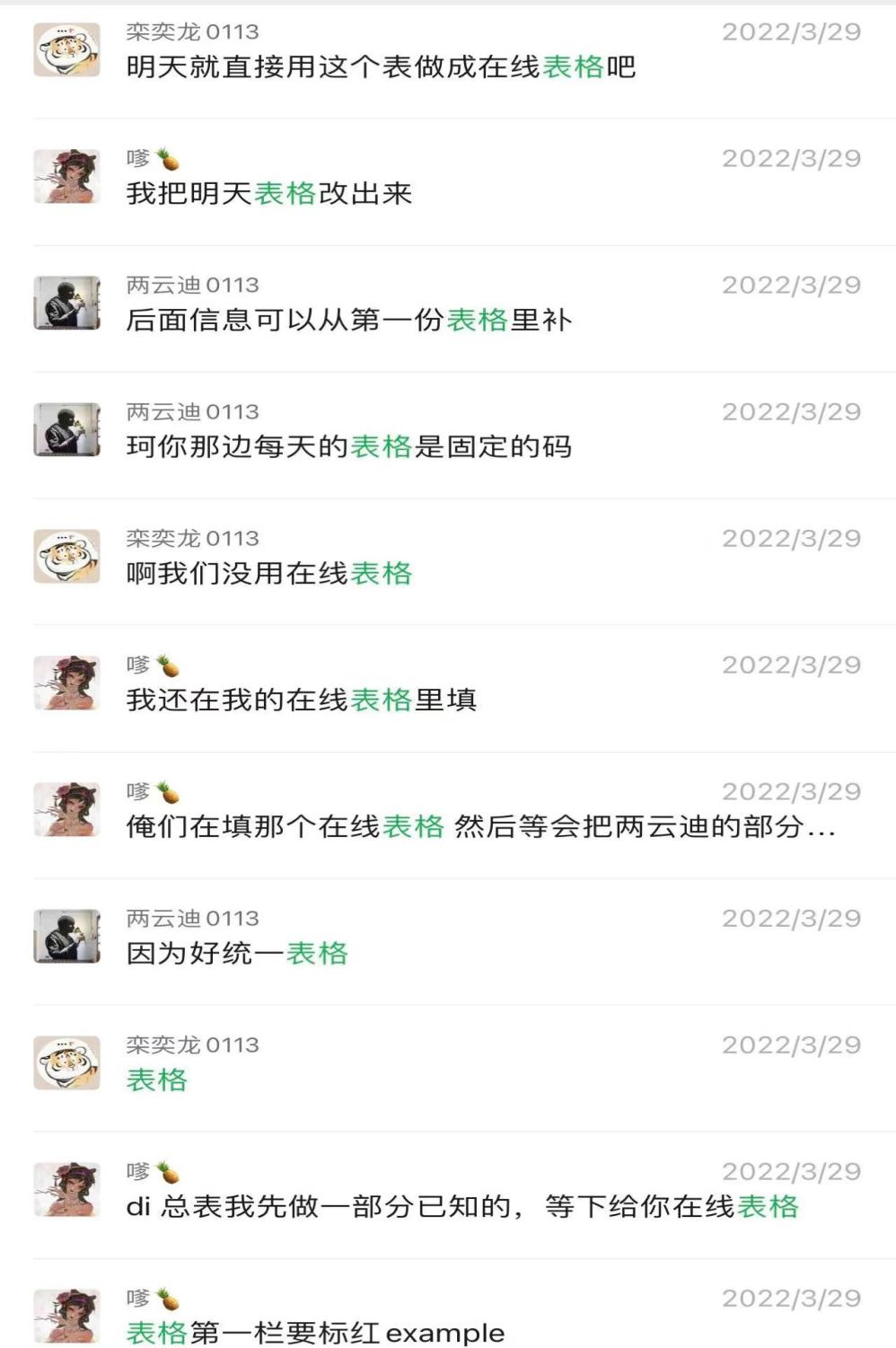Jump to message "珂你那边每天的表格是固定的码"
The width and height of the screenshot is (896, 1348).
click(348, 446)
